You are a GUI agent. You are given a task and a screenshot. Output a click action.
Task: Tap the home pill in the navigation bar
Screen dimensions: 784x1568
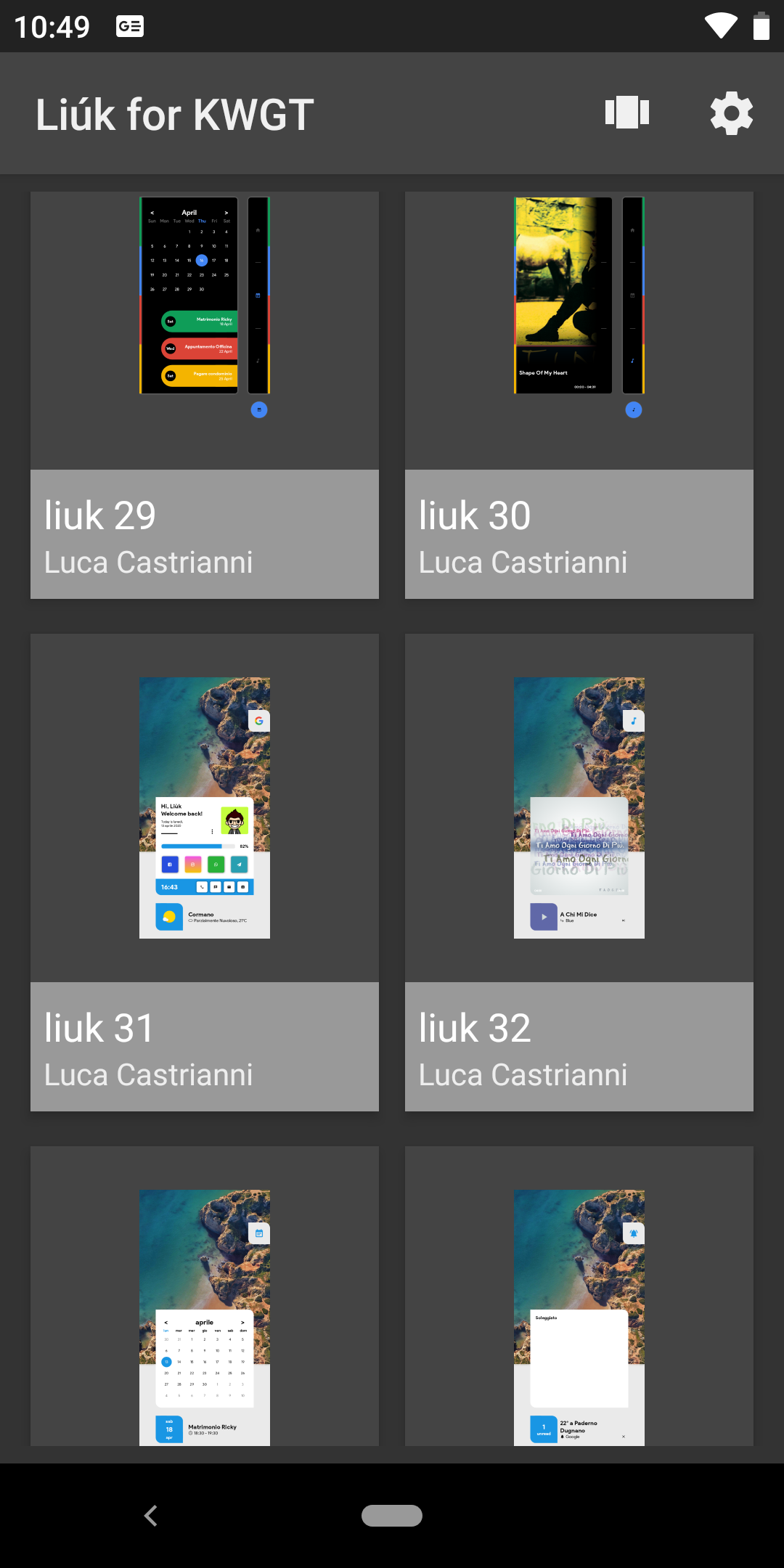click(x=392, y=1516)
